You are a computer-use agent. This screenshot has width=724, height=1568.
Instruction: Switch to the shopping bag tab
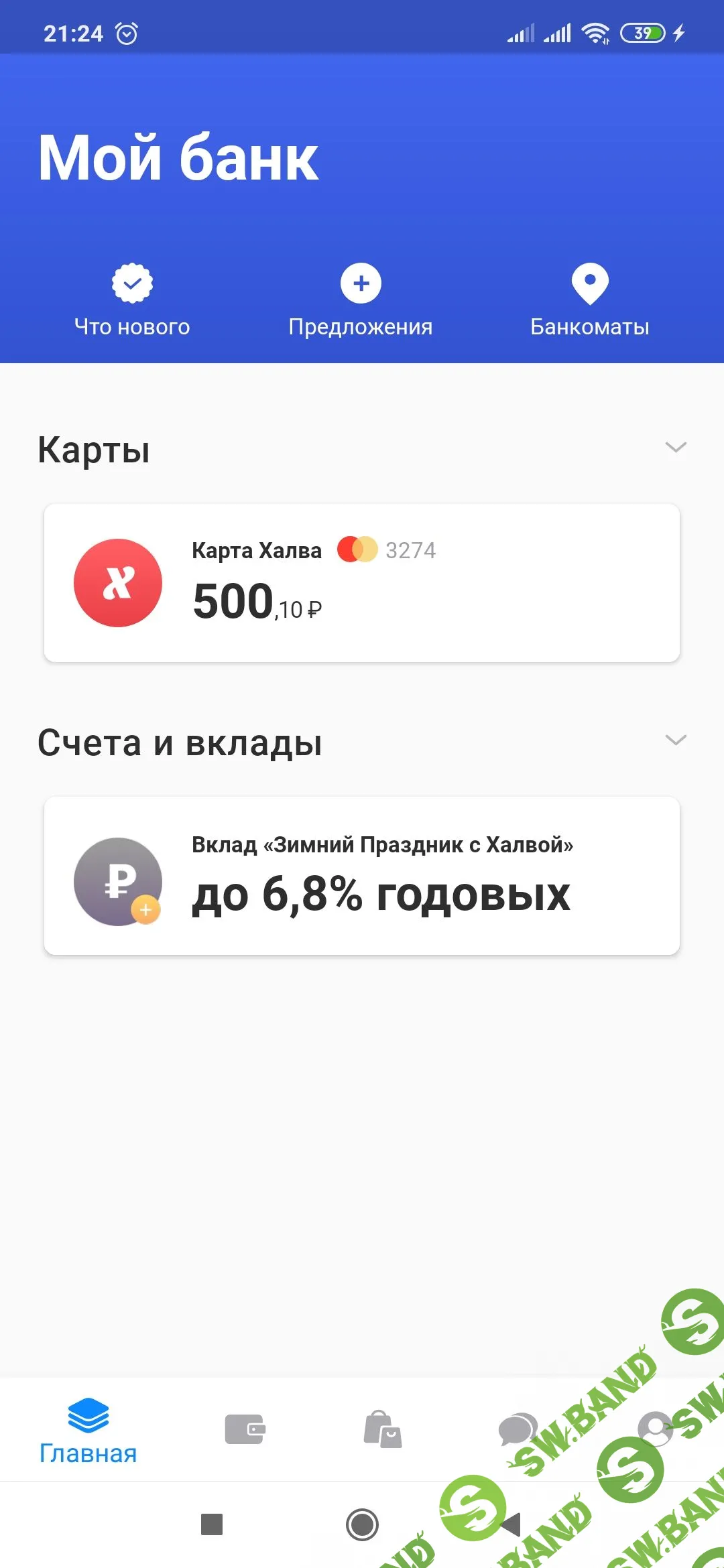[x=383, y=1429]
